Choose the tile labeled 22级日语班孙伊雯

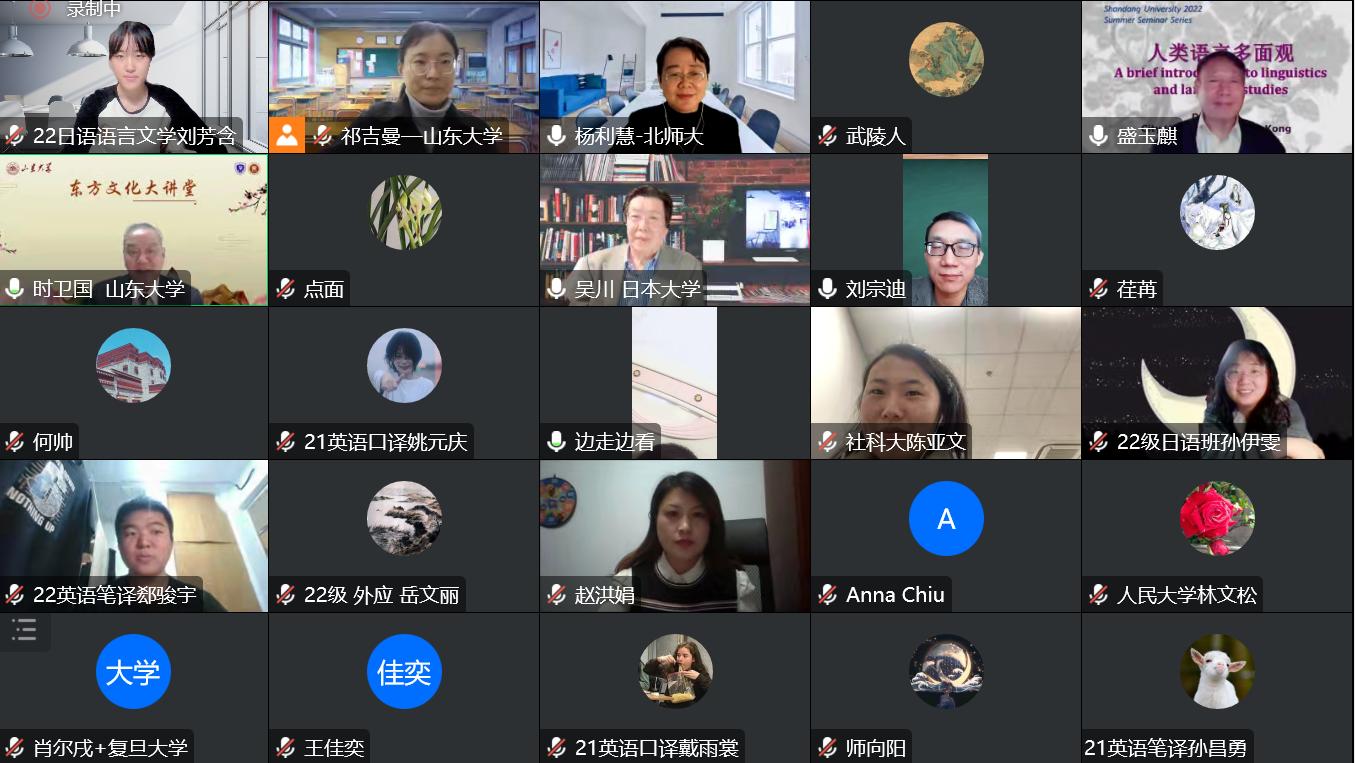point(1217,383)
